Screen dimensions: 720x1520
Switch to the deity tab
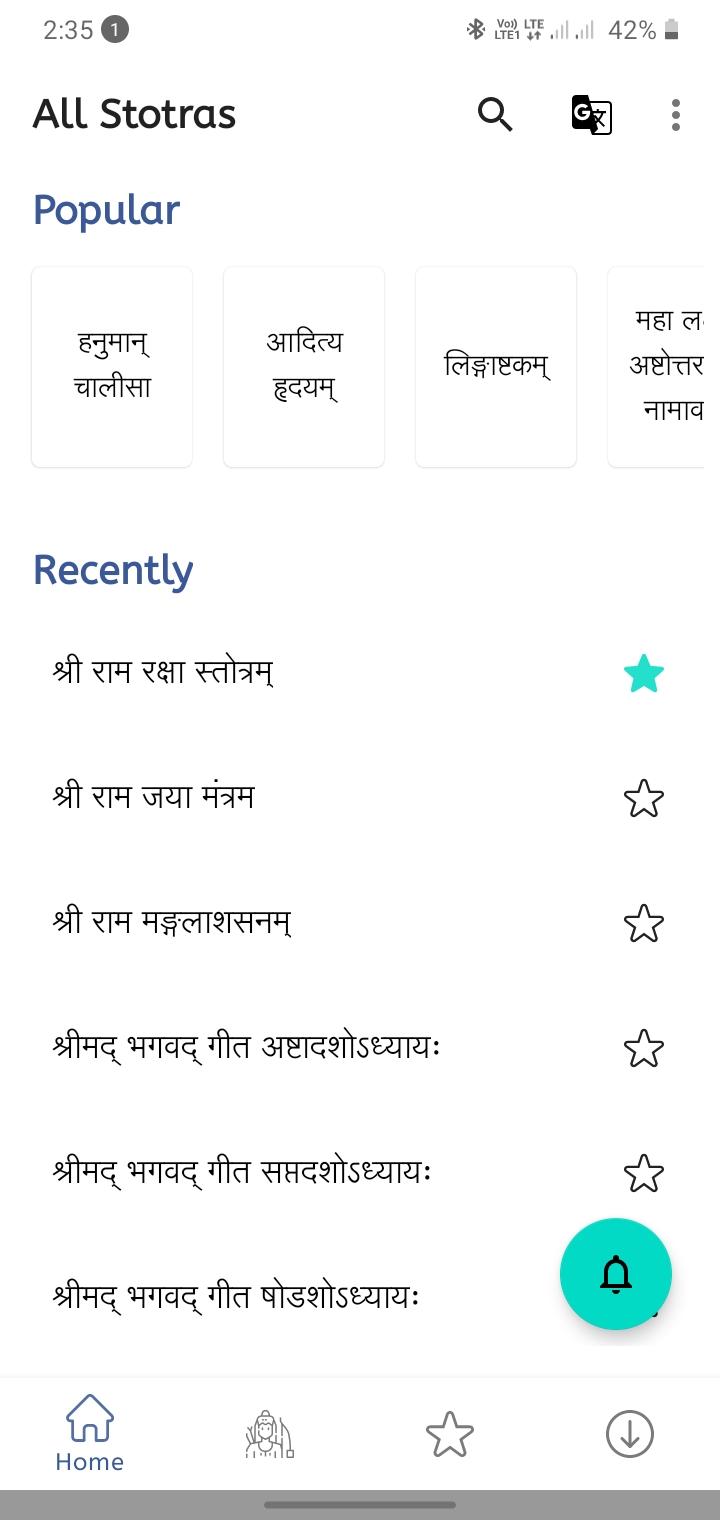click(270, 1435)
